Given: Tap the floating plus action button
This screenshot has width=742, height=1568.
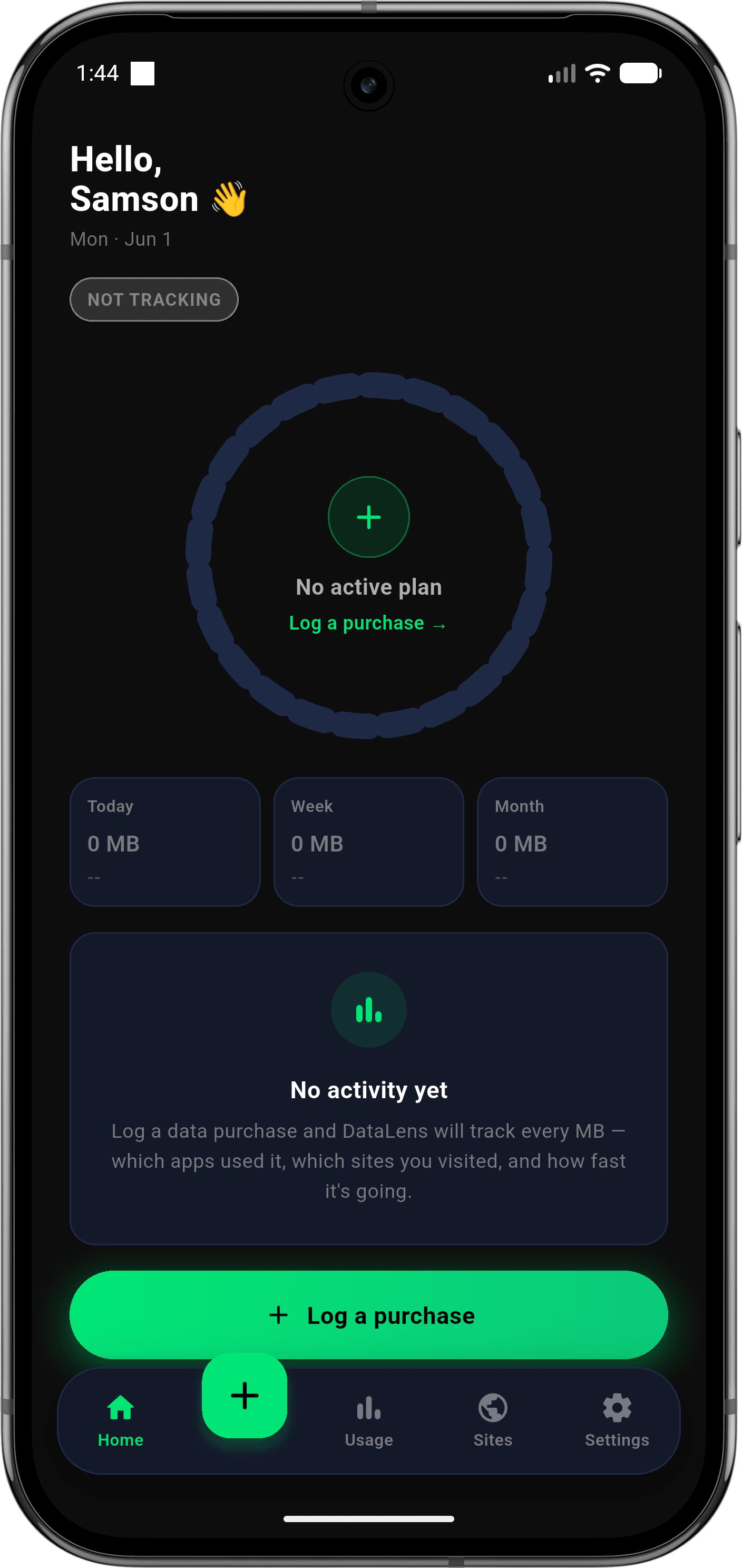Looking at the screenshot, I should [245, 1395].
